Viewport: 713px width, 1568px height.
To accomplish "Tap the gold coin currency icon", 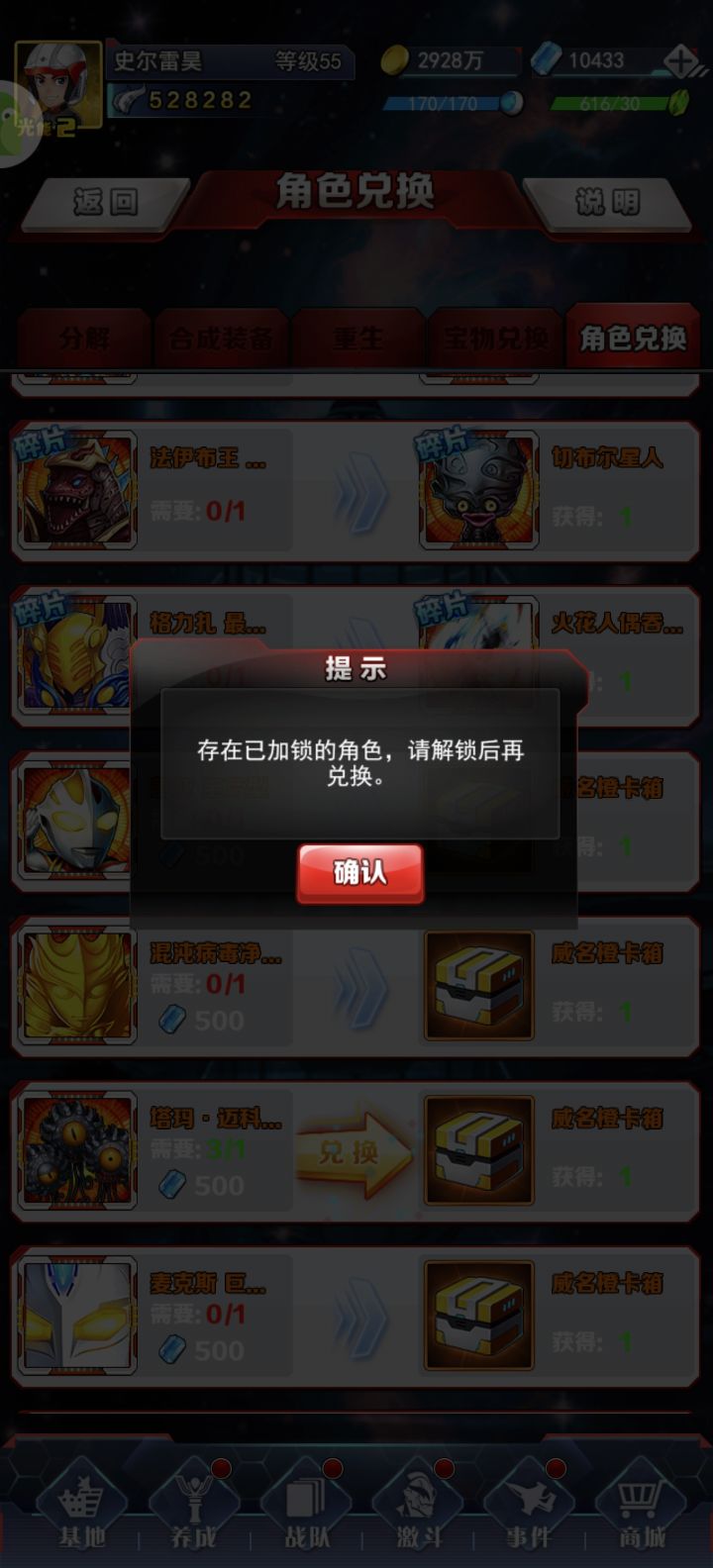I will [x=394, y=61].
